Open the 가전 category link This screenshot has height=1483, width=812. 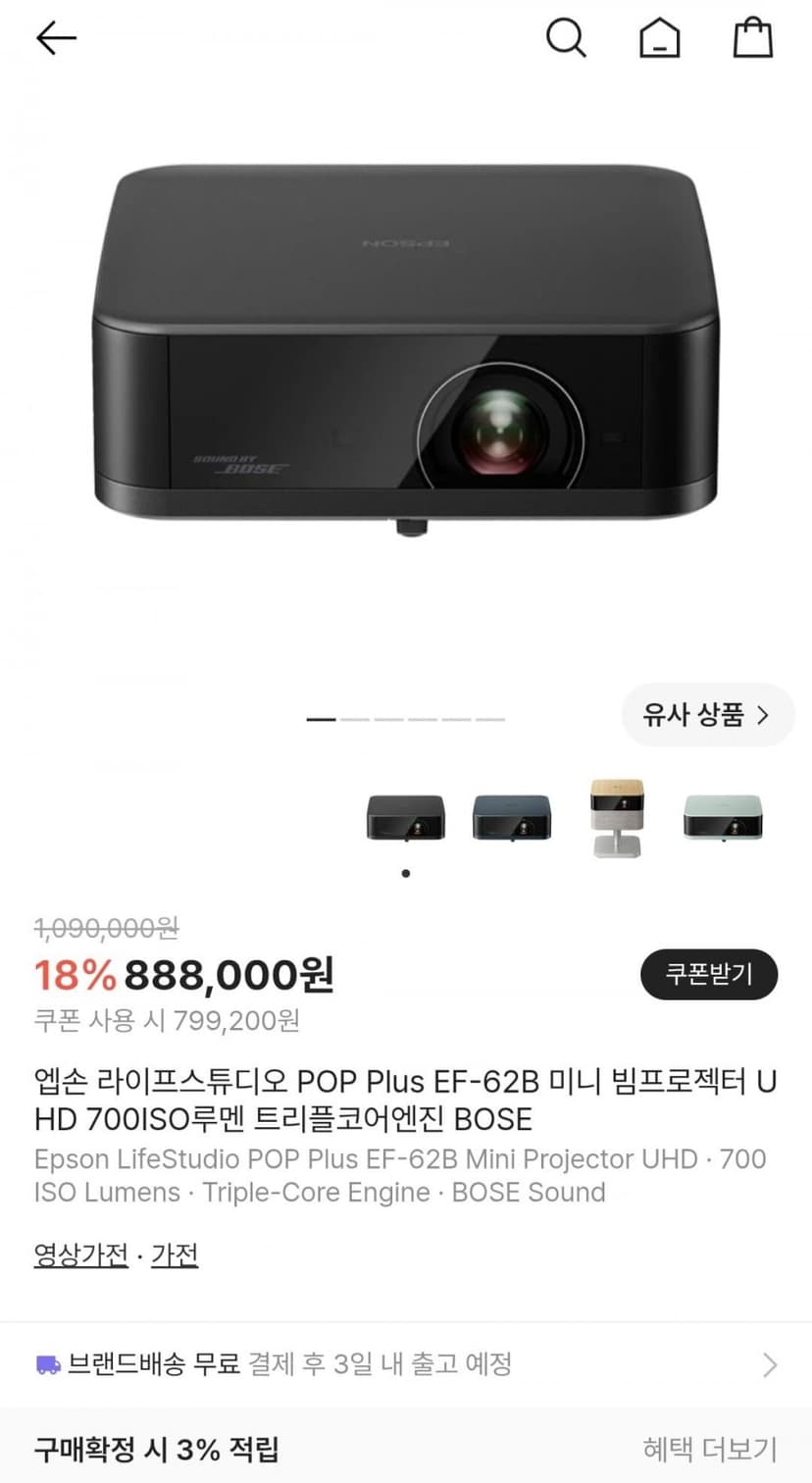click(175, 1254)
